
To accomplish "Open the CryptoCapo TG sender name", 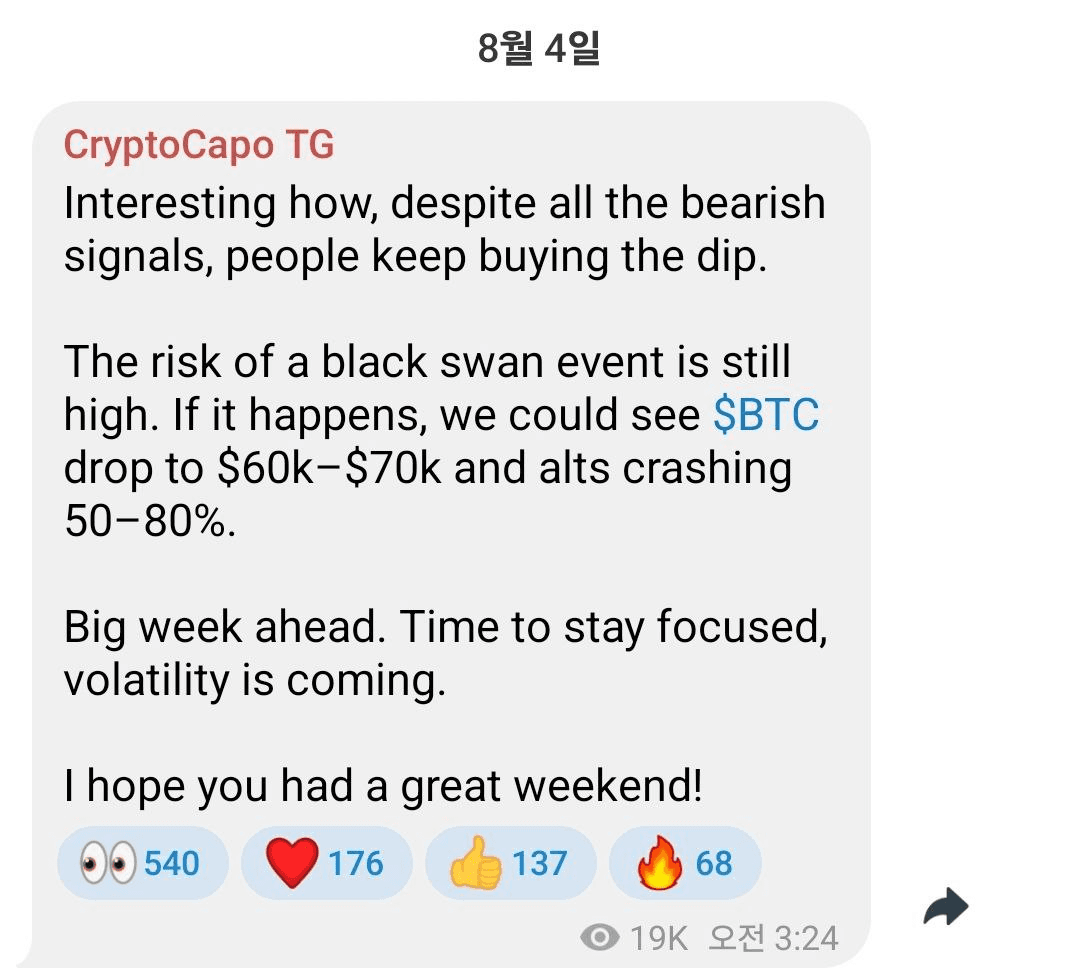I will pyautogui.click(x=199, y=146).
